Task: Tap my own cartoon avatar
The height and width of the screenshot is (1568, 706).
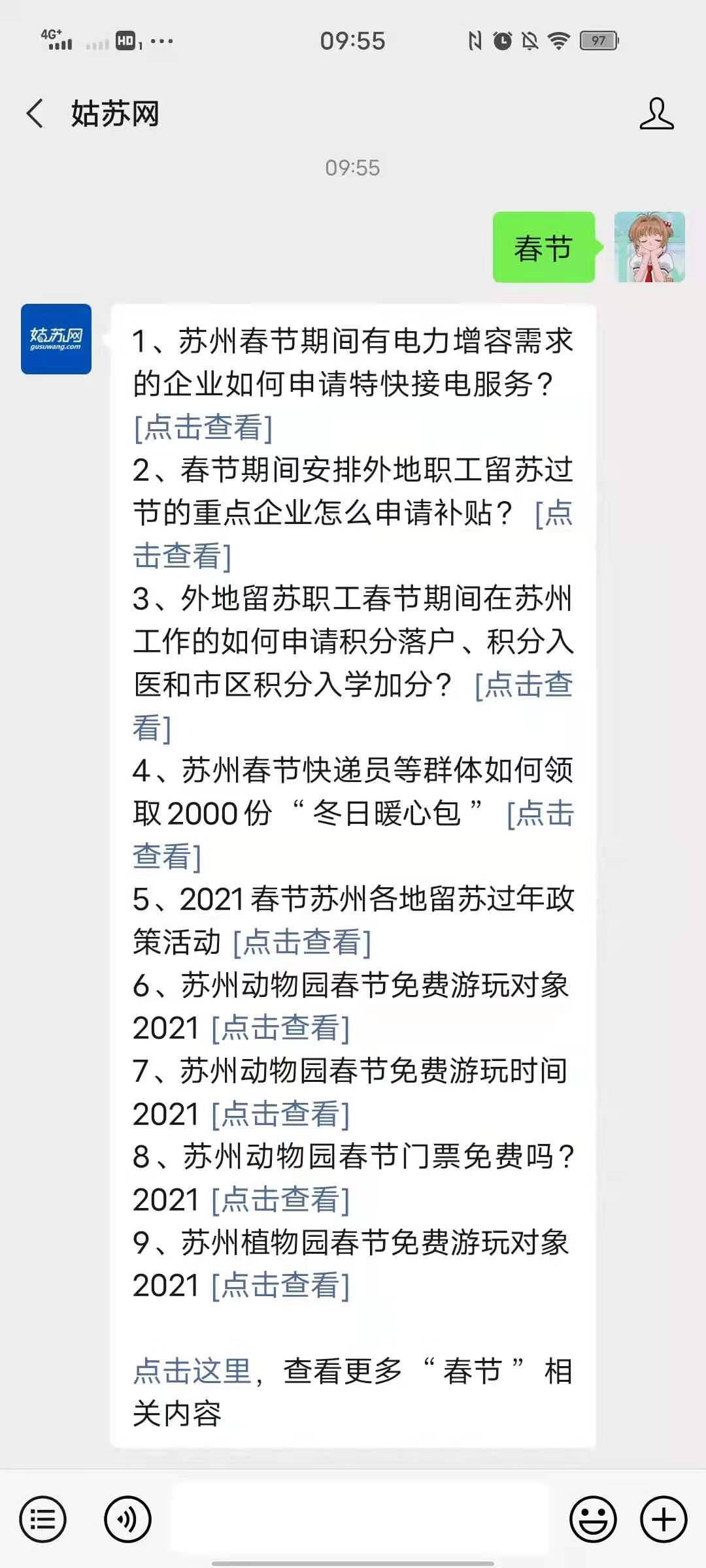Action: click(649, 247)
